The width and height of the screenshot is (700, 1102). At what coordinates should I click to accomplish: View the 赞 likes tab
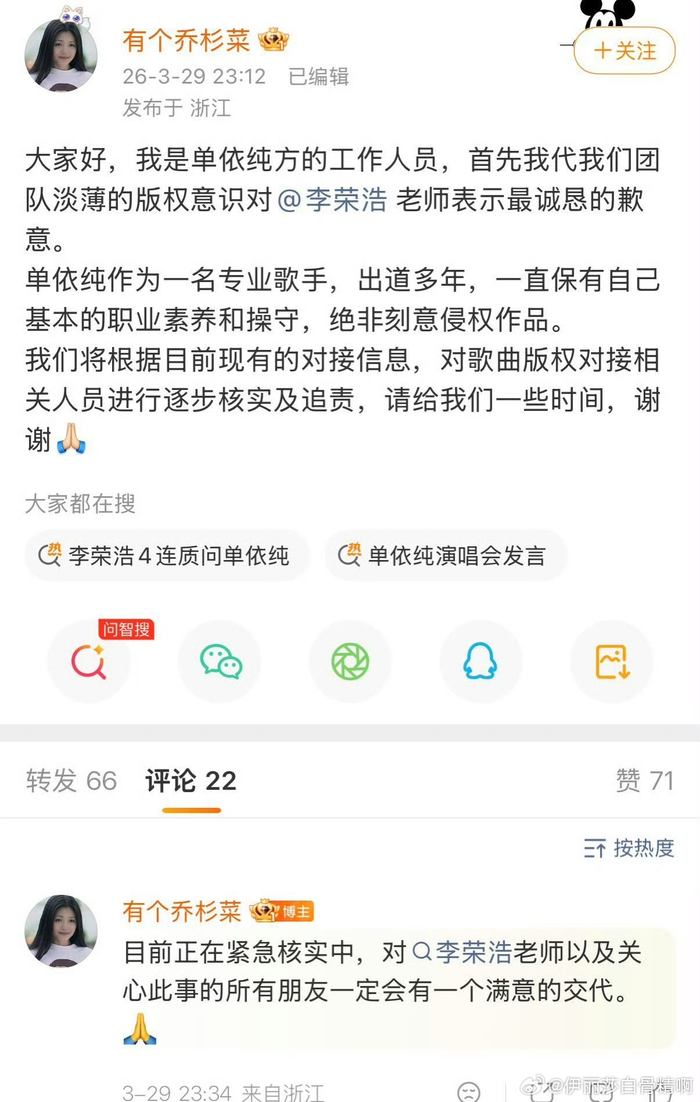pyautogui.click(x=645, y=781)
